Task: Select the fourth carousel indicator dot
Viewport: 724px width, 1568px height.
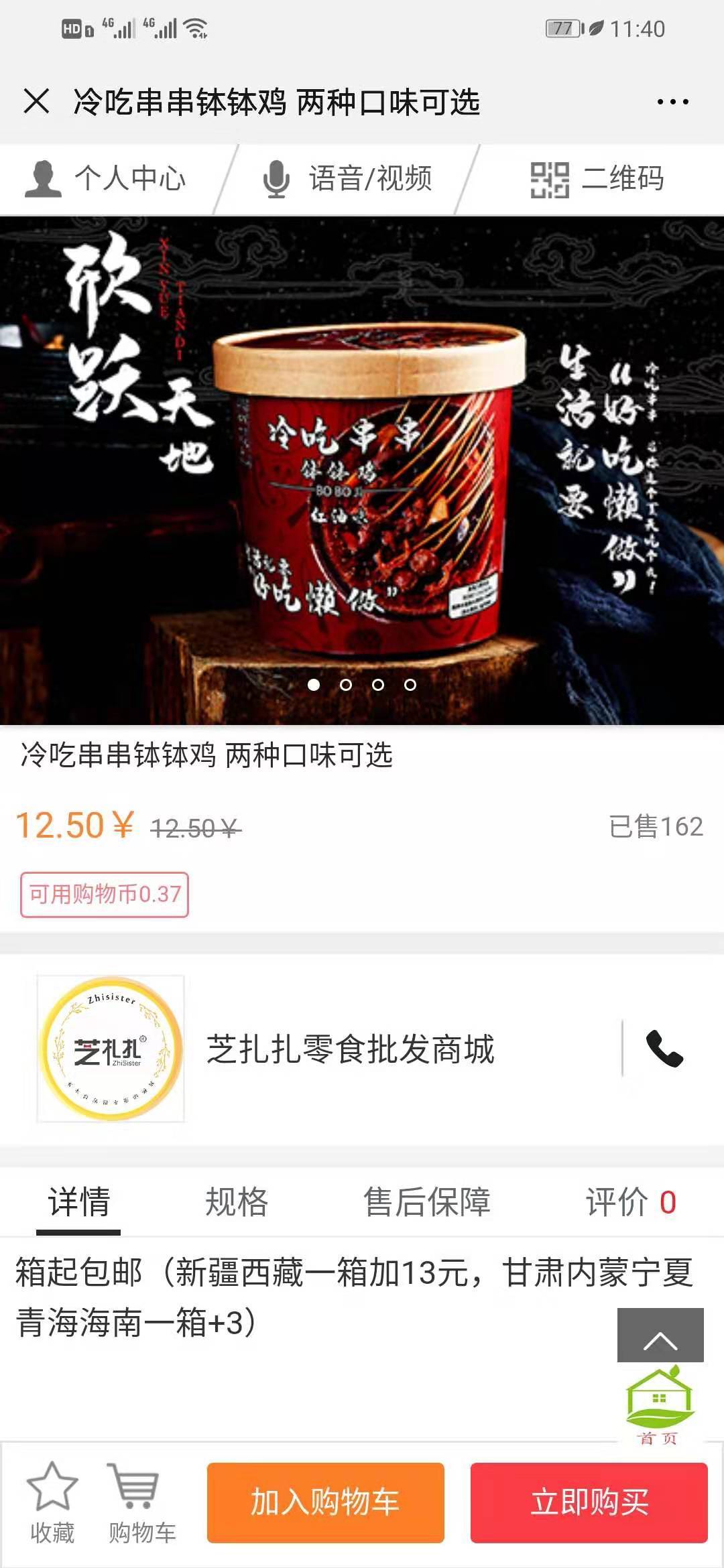Action: pos(409,685)
